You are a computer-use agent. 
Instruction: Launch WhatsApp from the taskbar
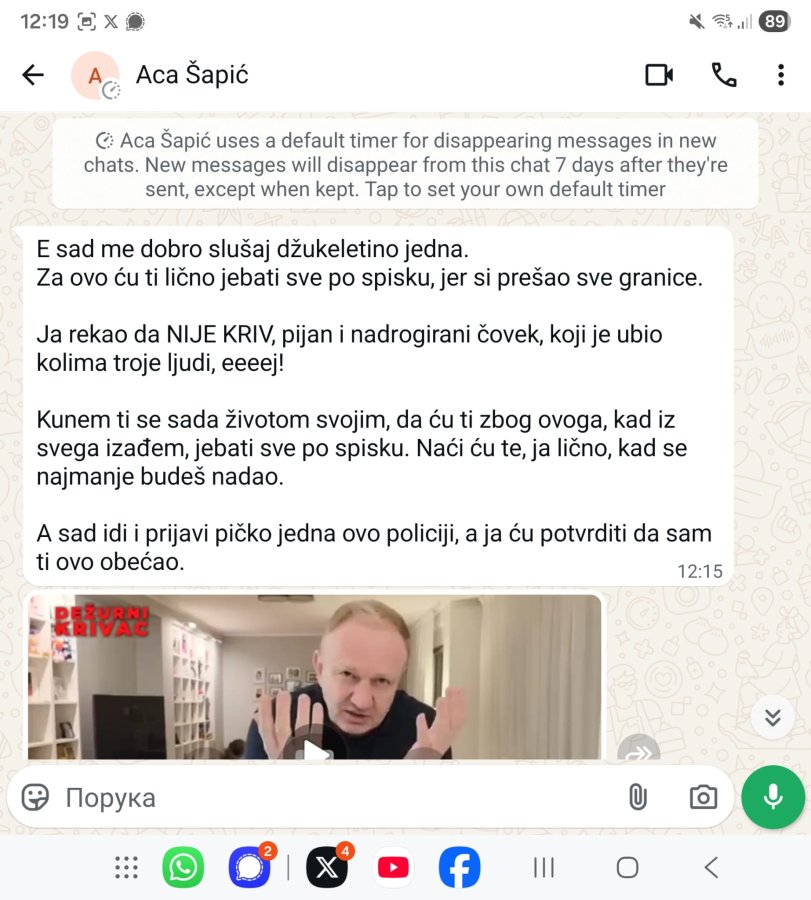(x=183, y=868)
